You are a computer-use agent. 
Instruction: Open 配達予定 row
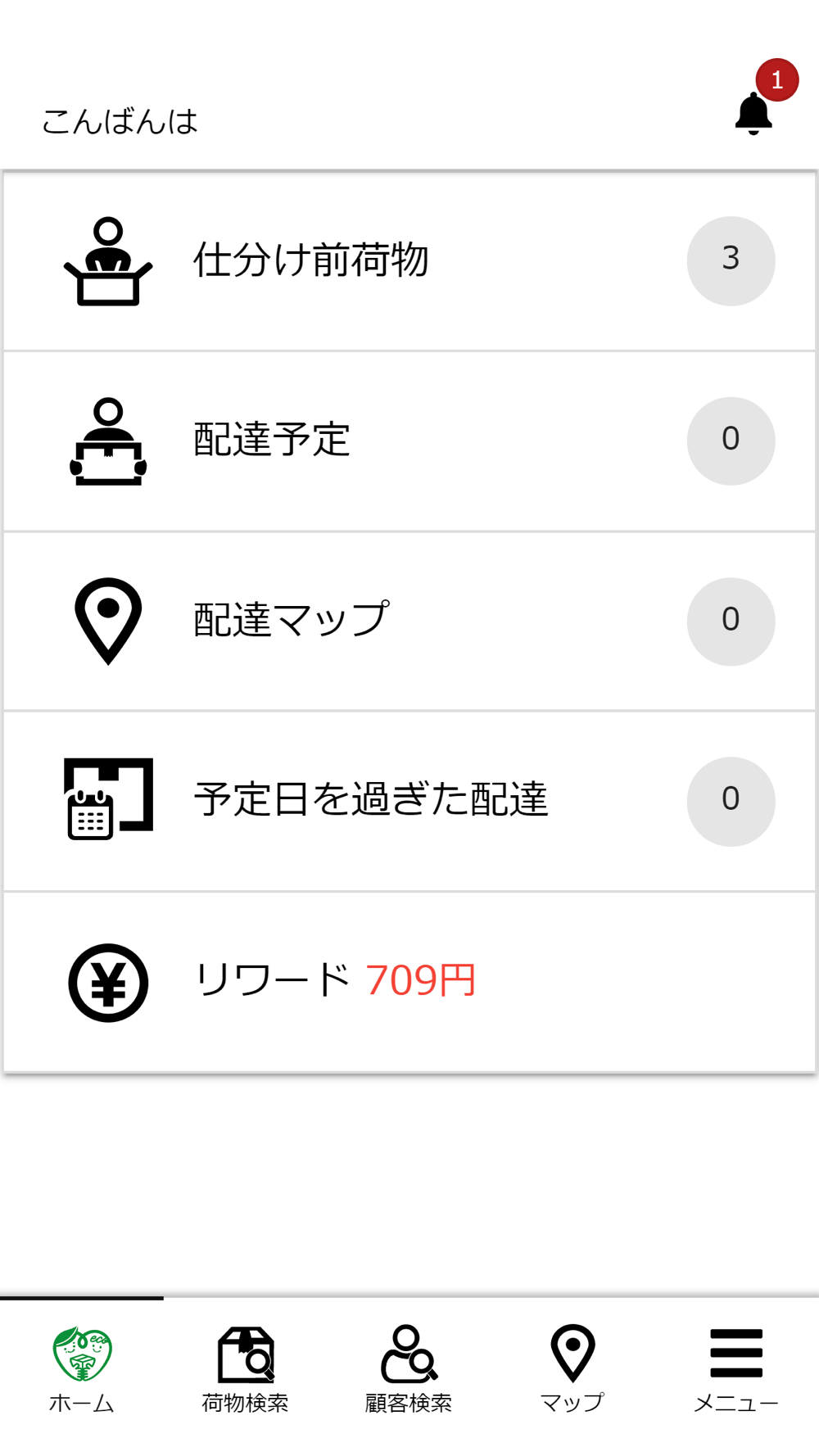[x=409, y=441]
